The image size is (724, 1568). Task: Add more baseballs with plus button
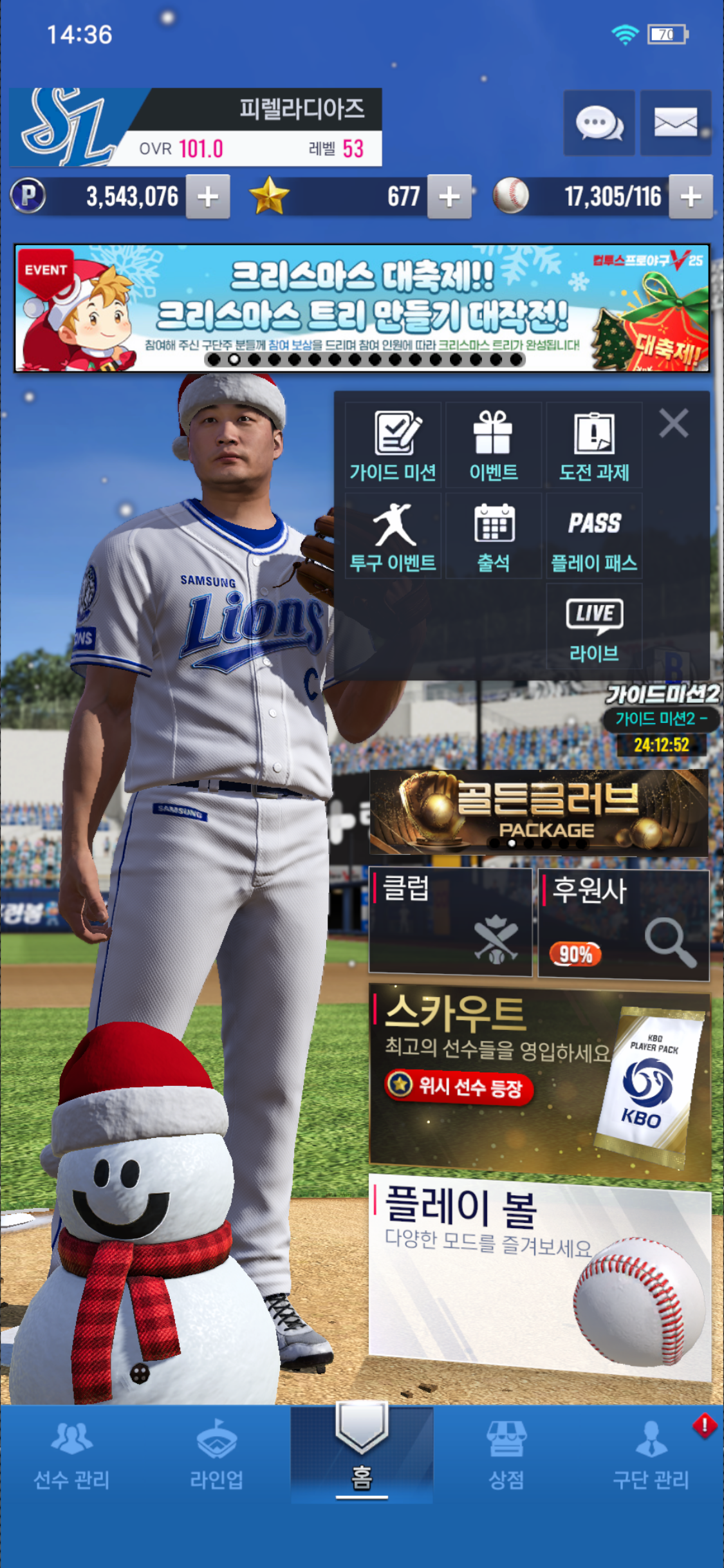691,197
